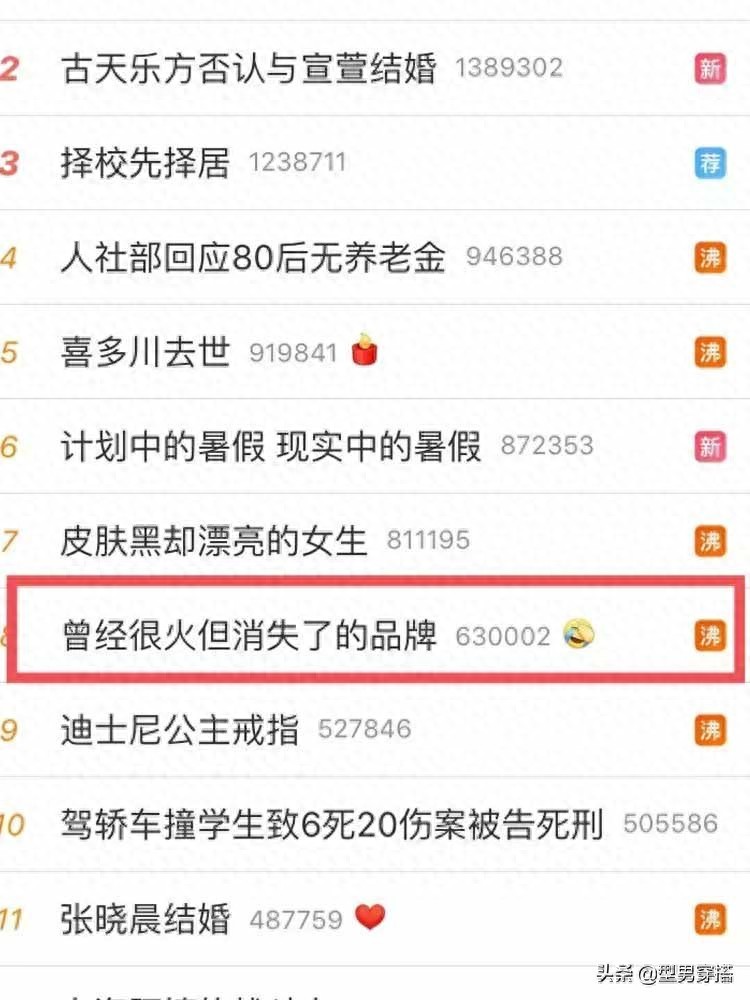Image resolution: width=750 pixels, height=1000 pixels.
Task: Open the 喜多川去世 trending topic
Action: 145,352
